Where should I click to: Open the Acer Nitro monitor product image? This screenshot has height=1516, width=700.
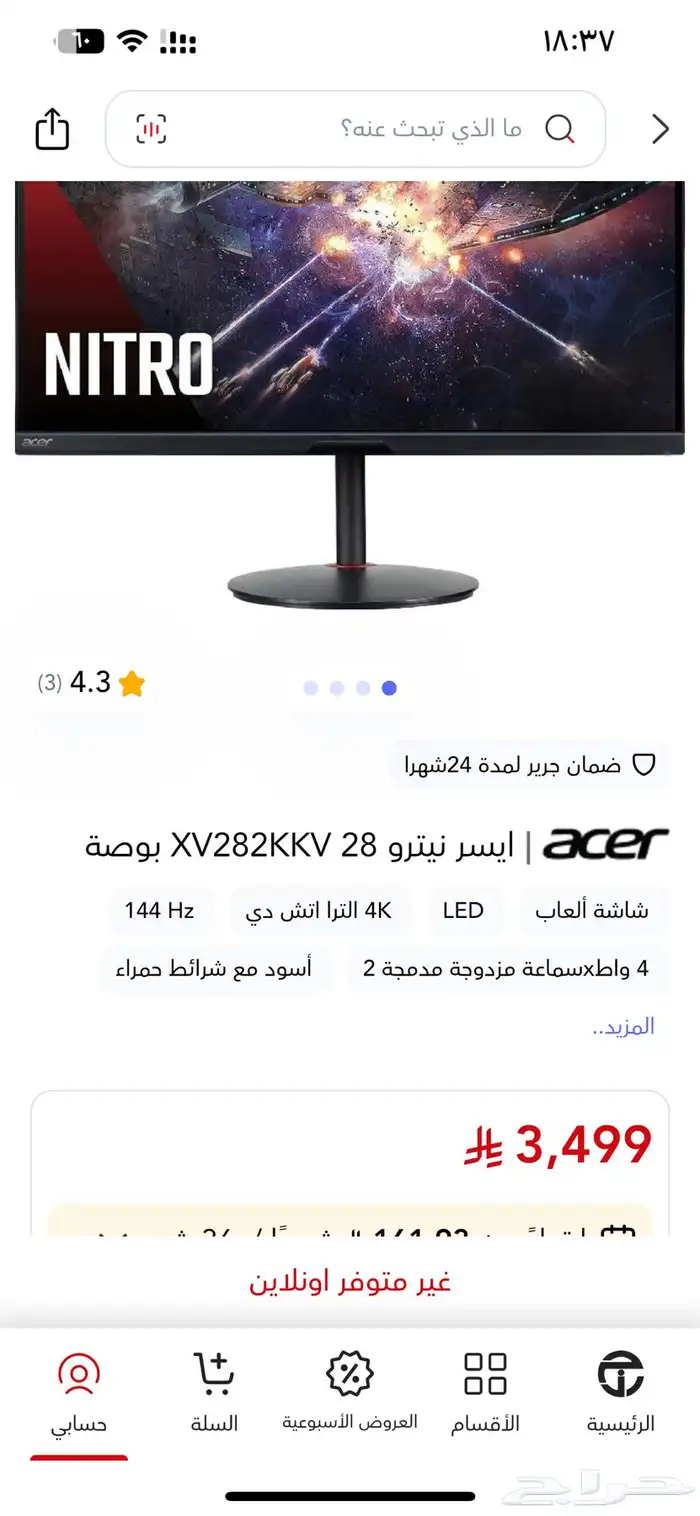[350, 400]
